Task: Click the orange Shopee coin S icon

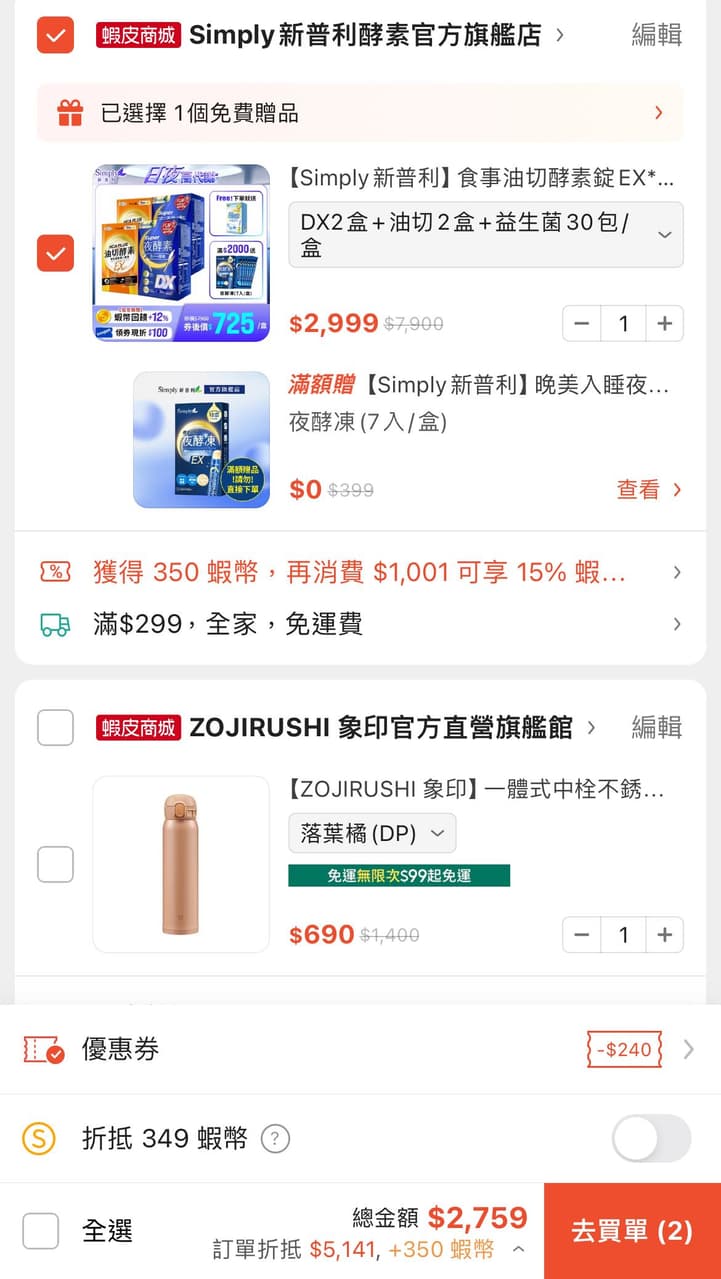Action: click(x=41, y=1138)
